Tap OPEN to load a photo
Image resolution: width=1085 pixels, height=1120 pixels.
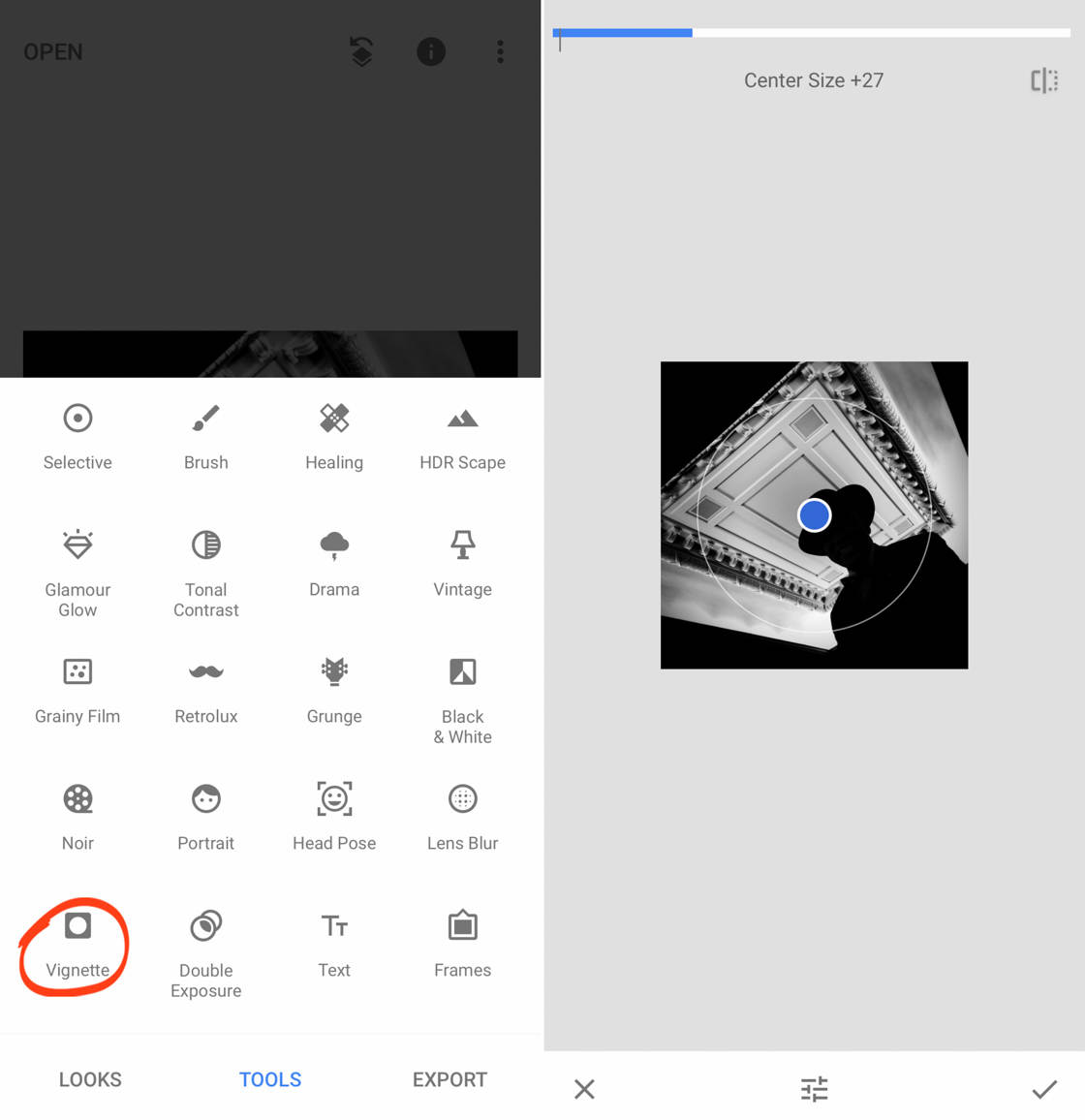[53, 52]
